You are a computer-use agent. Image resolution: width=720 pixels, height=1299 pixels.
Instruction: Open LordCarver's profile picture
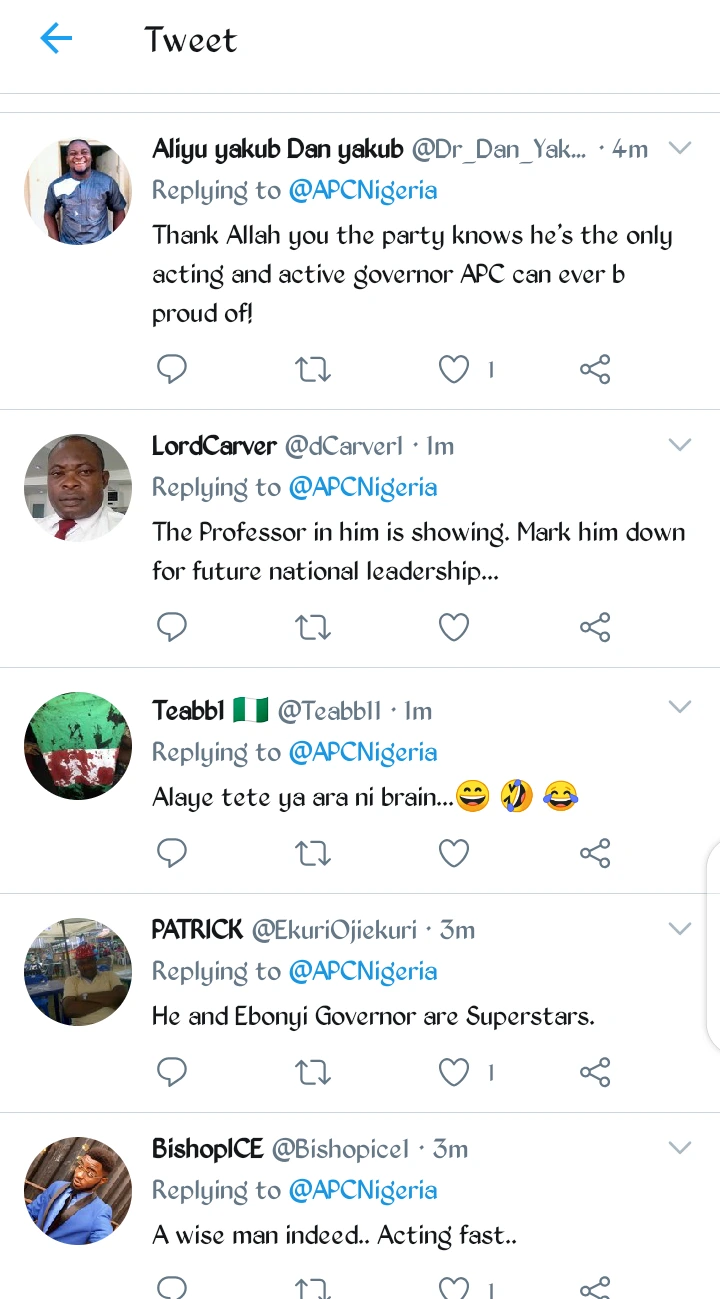point(78,487)
